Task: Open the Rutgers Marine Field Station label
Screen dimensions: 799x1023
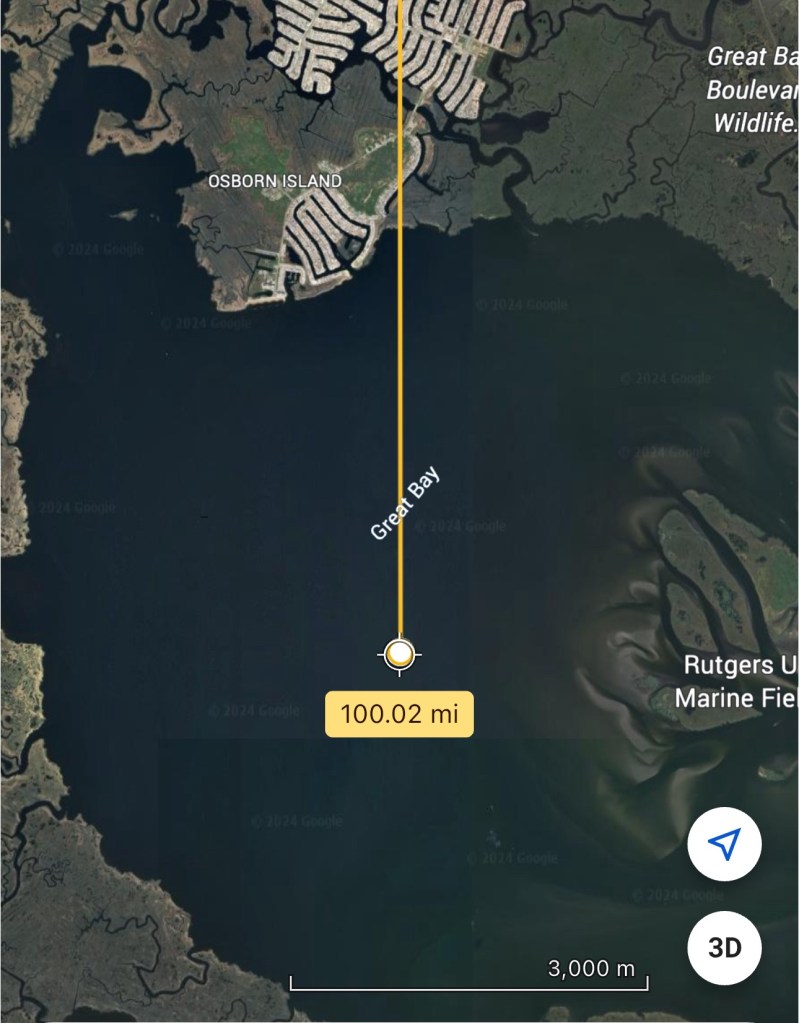Action: coord(738,681)
